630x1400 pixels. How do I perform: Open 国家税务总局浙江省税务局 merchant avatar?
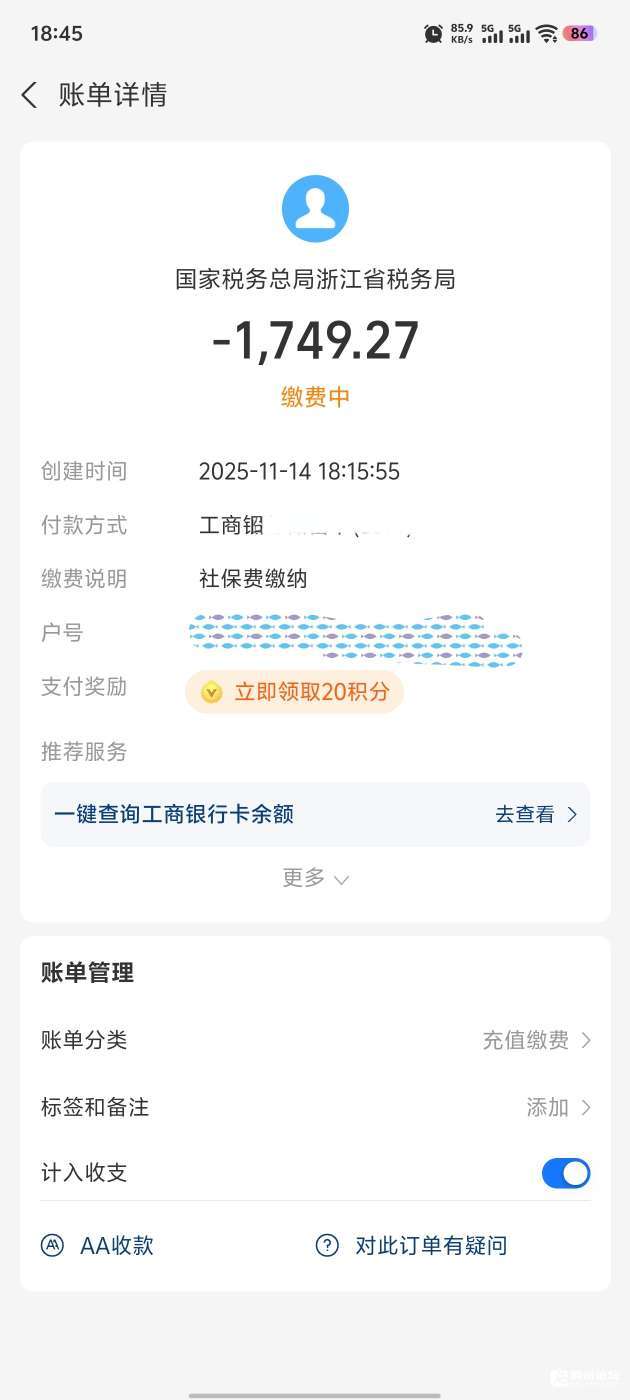pyautogui.click(x=315, y=209)
